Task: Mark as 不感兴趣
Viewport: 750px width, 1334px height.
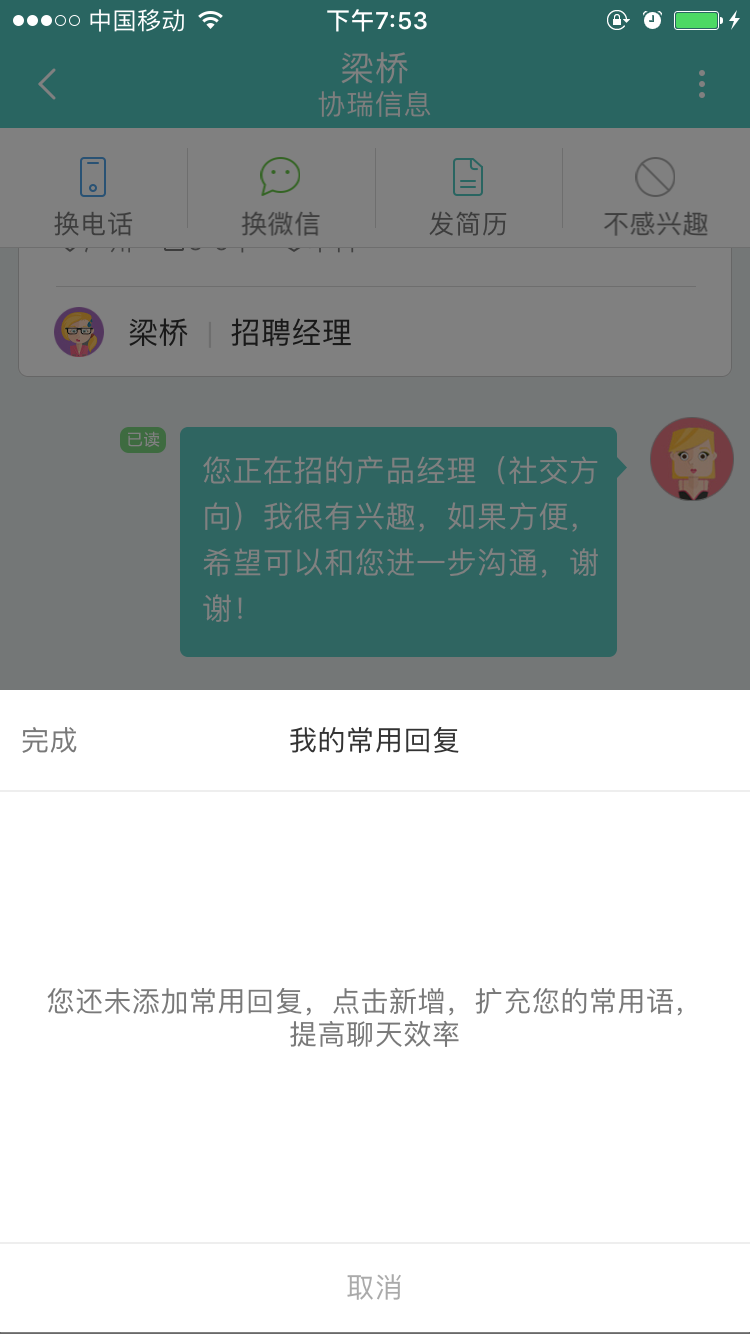Action: click(656, 197)
